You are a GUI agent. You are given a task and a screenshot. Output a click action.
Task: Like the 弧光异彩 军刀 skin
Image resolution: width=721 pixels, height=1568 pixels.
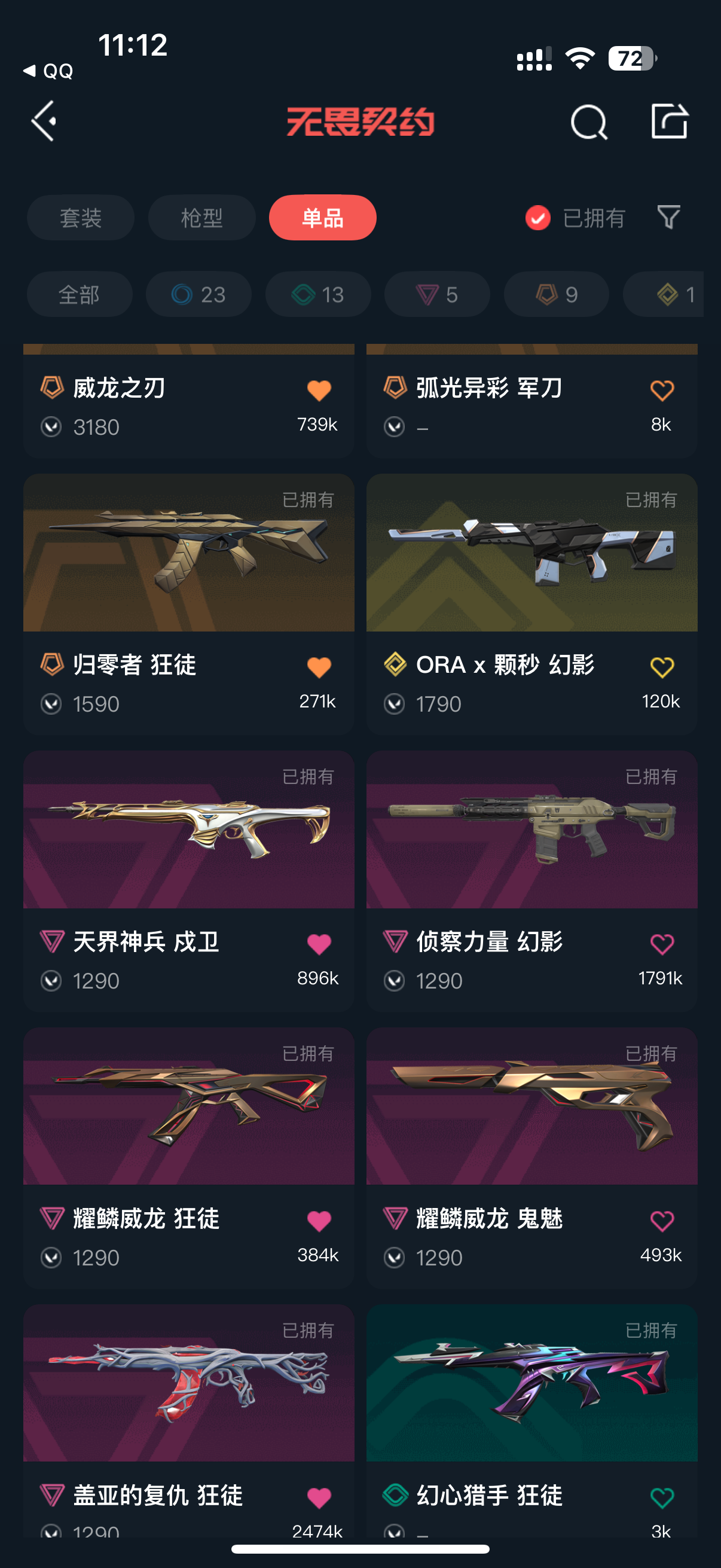pyautogui.click(x=662, y=390)
